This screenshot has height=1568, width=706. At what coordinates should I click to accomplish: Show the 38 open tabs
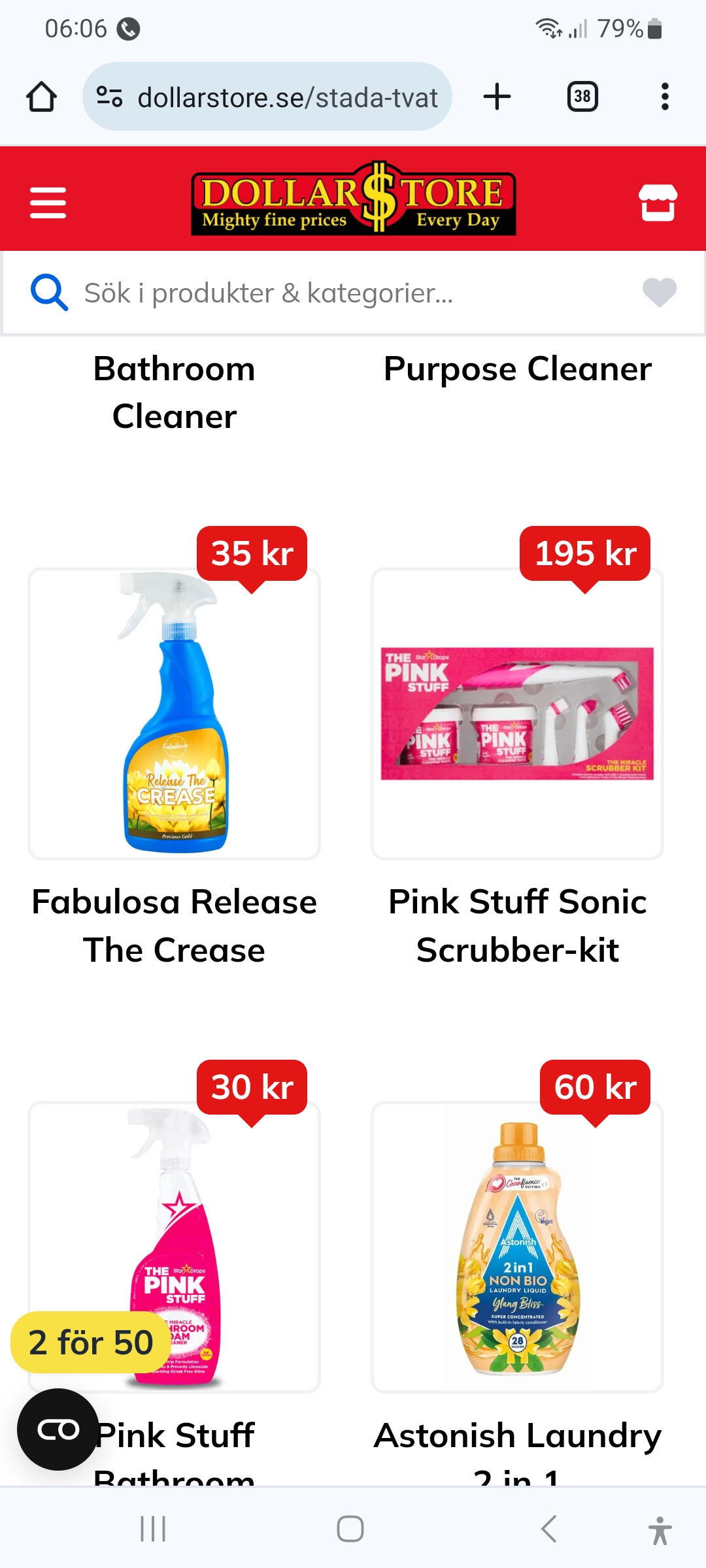(582, 97)
